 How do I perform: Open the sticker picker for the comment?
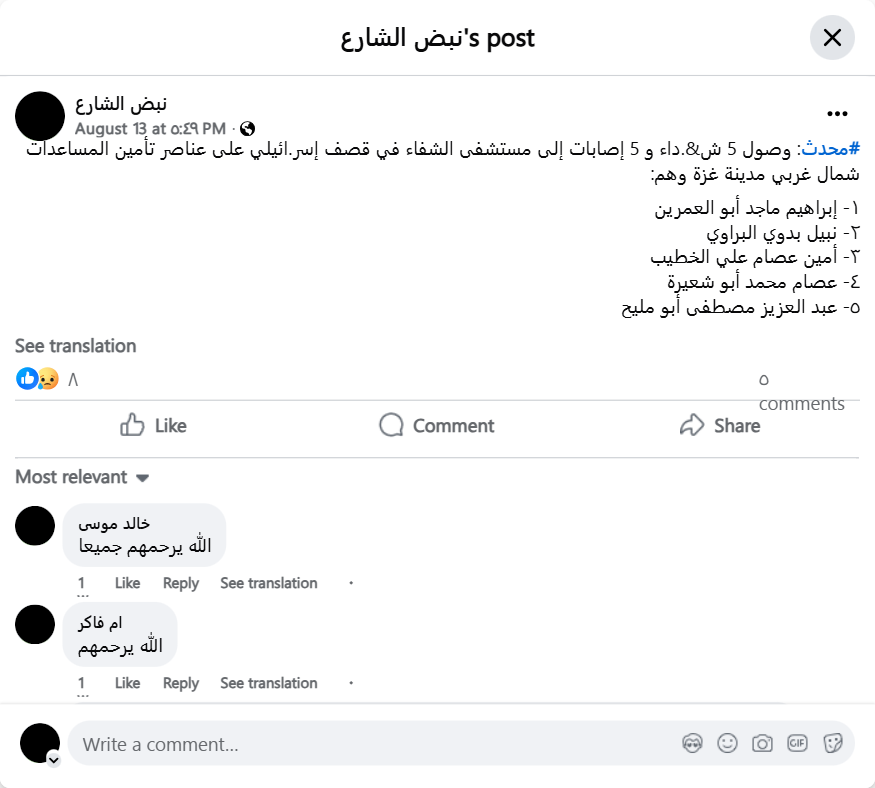[x=832, y=743]
